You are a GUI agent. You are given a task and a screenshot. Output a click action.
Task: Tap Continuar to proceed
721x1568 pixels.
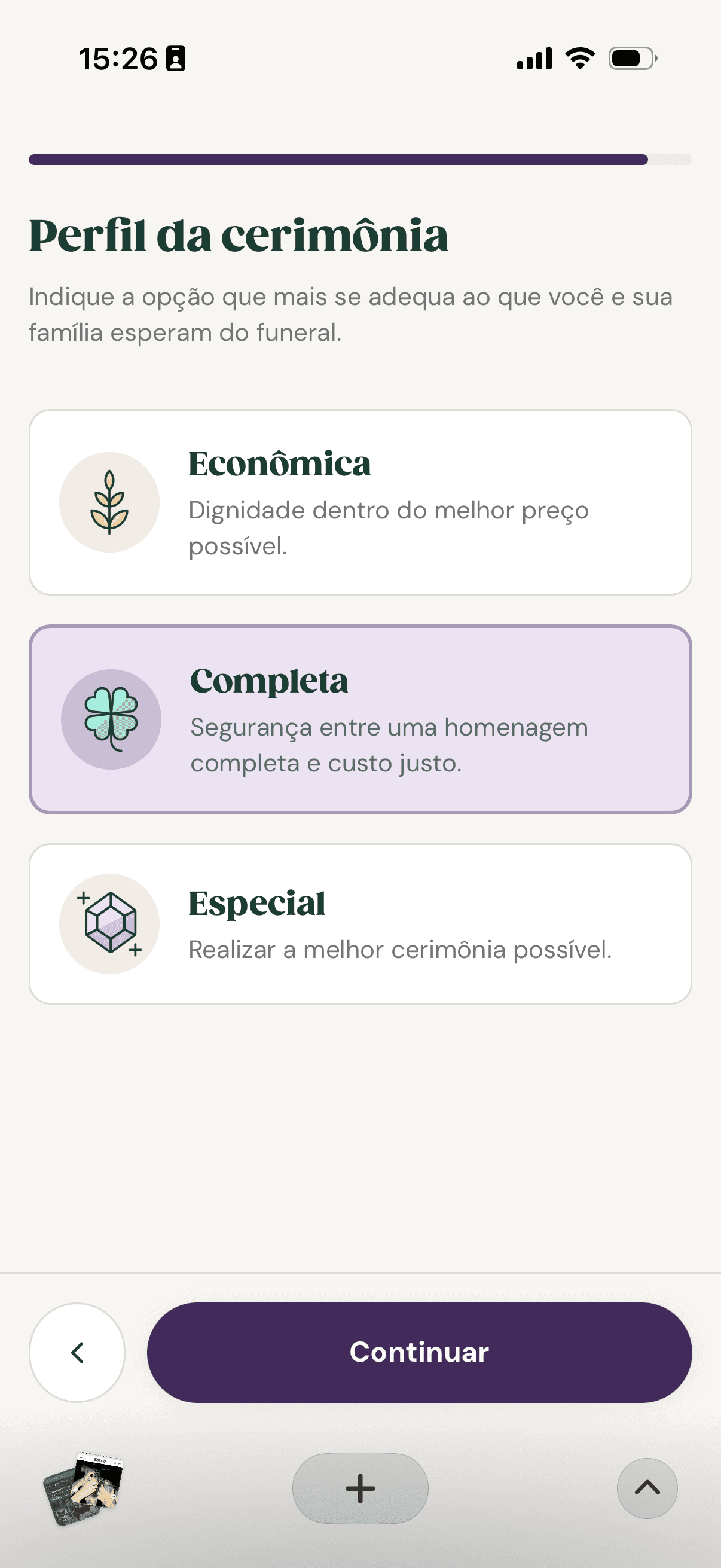419,1353
